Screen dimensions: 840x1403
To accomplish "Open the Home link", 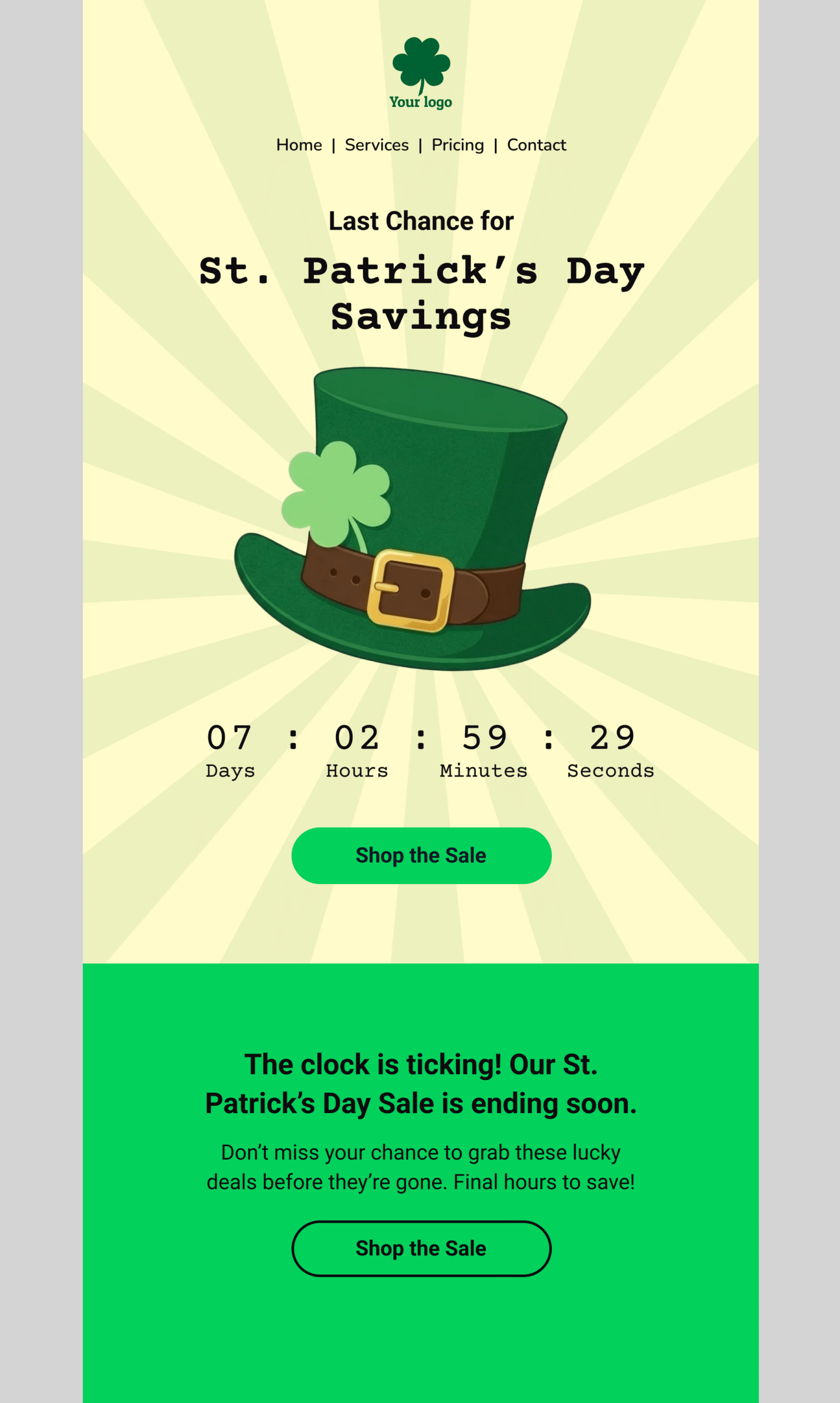I will coord(299,145).
